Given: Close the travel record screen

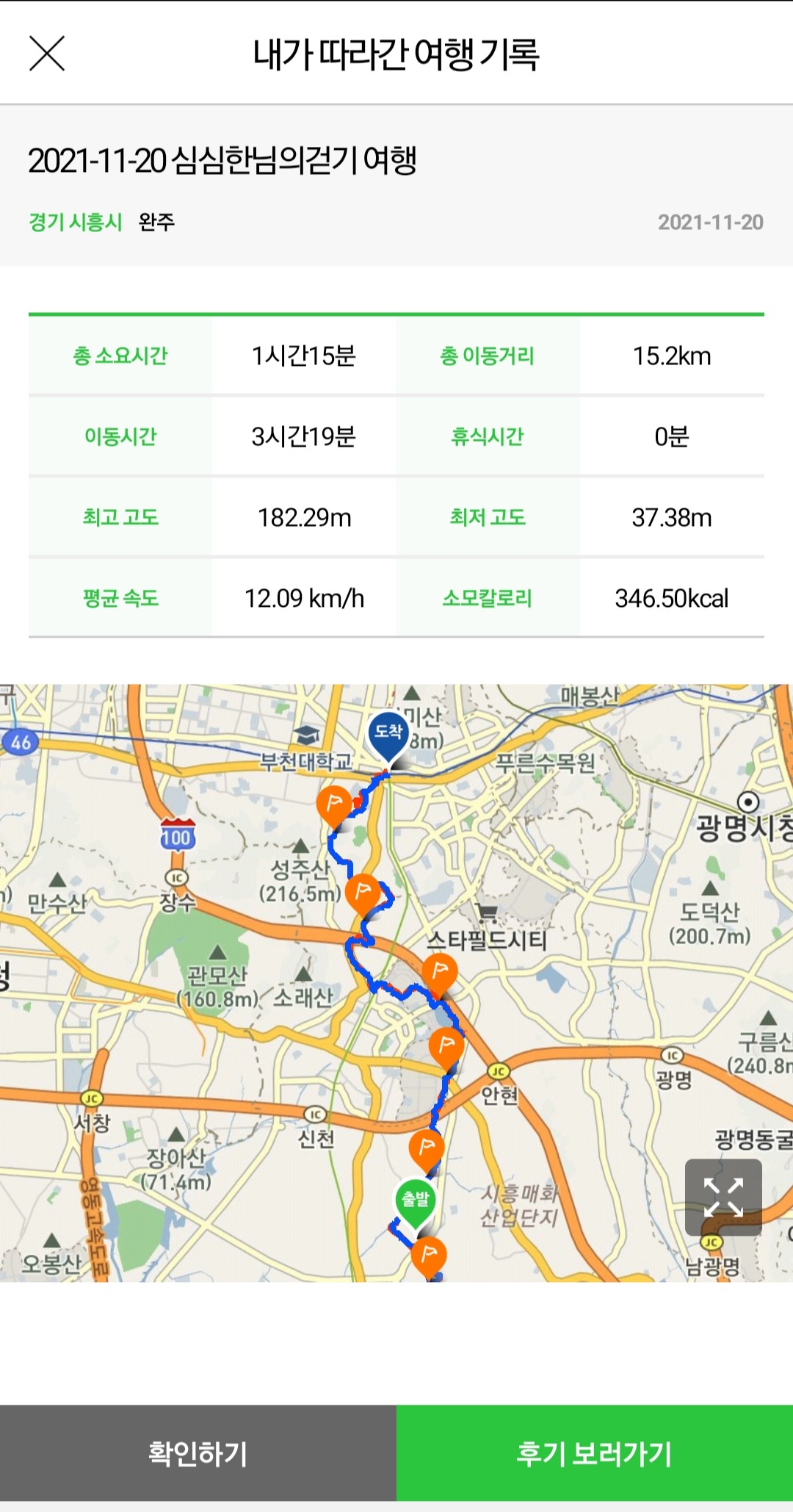Looking at the screenshot, I should pos(47,54).
